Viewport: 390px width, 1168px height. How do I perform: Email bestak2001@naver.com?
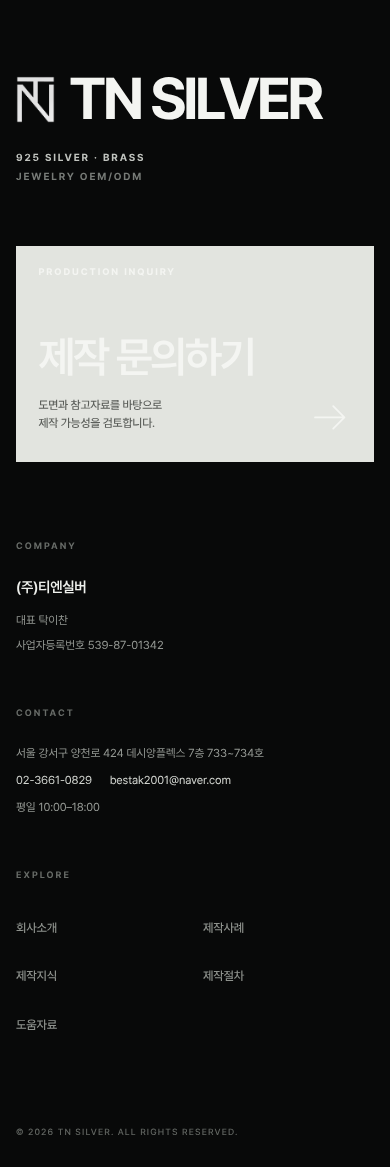(x=170, y=780)
